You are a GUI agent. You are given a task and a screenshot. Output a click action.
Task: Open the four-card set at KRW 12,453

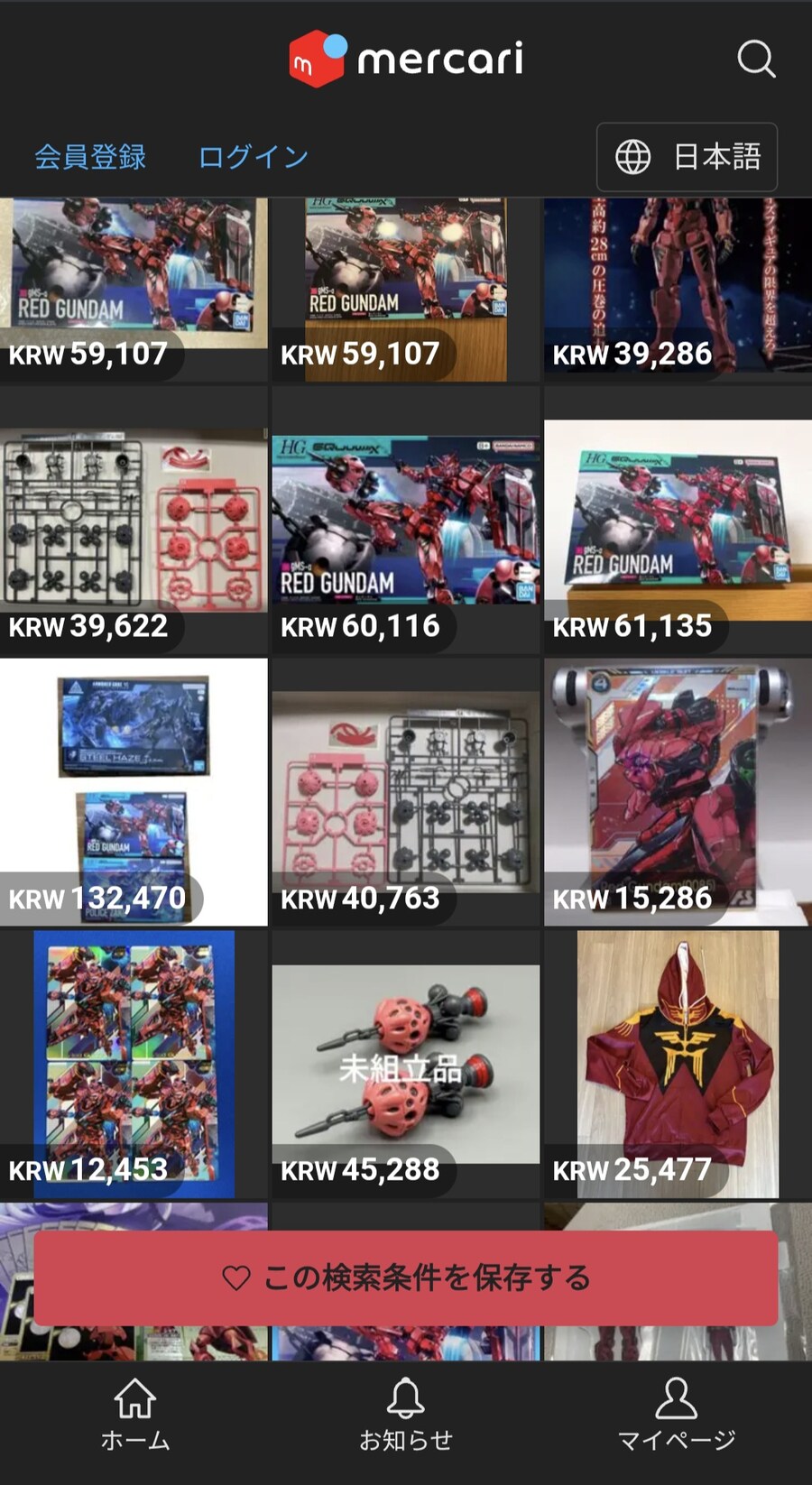click(134, 1064)
